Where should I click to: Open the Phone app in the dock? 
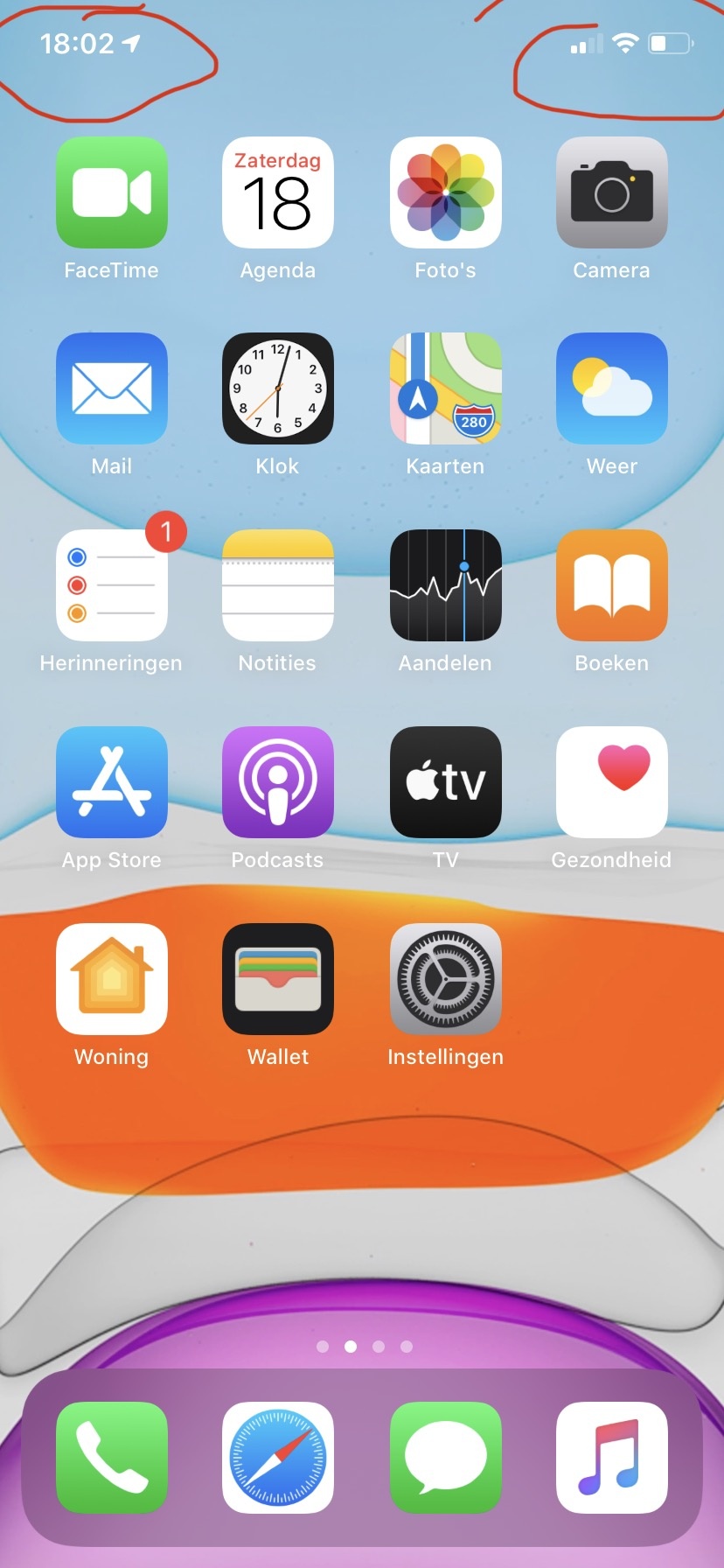pyautogui.click(x=112, y=1458)
